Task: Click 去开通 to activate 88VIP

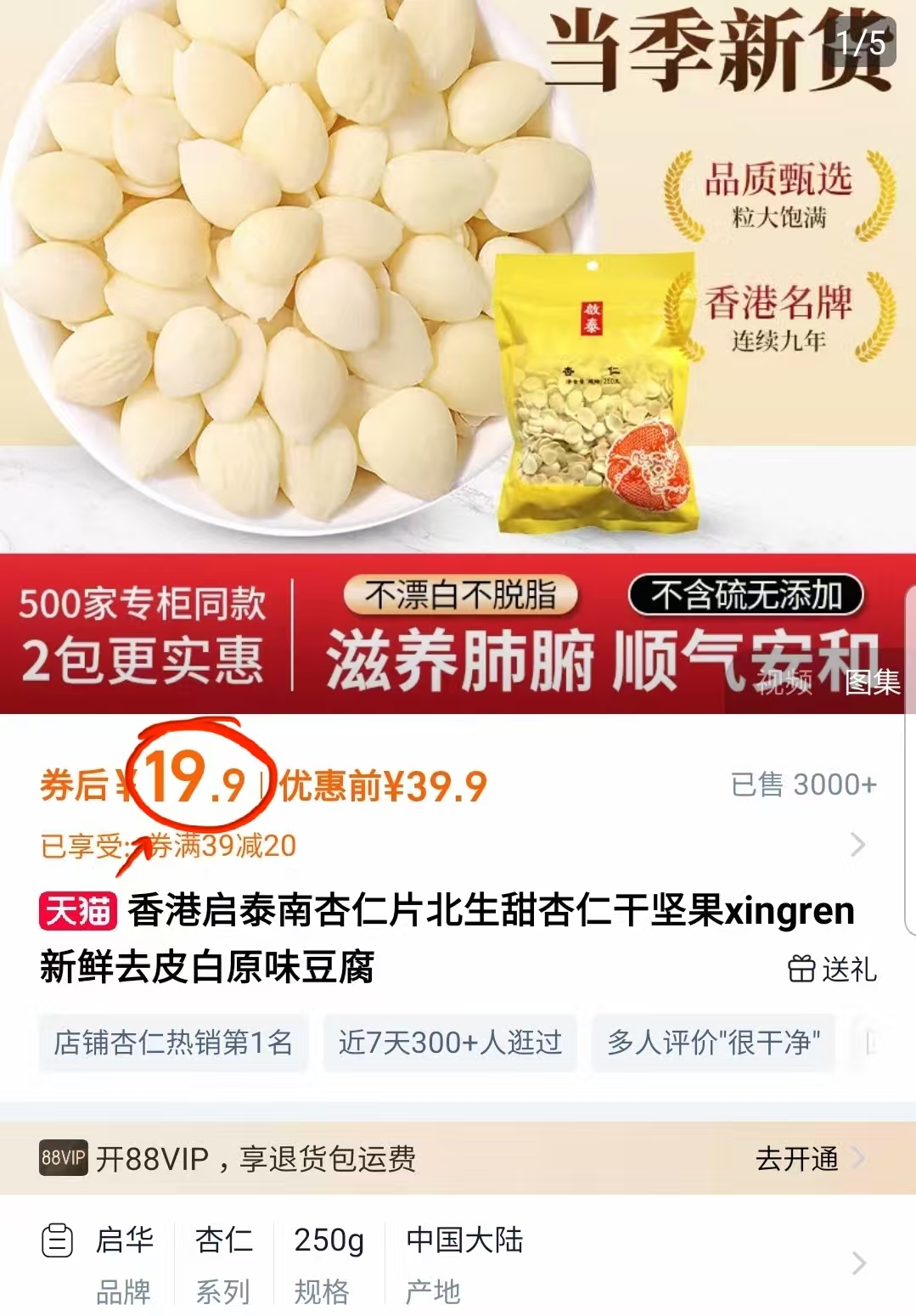Action: 799,1156
